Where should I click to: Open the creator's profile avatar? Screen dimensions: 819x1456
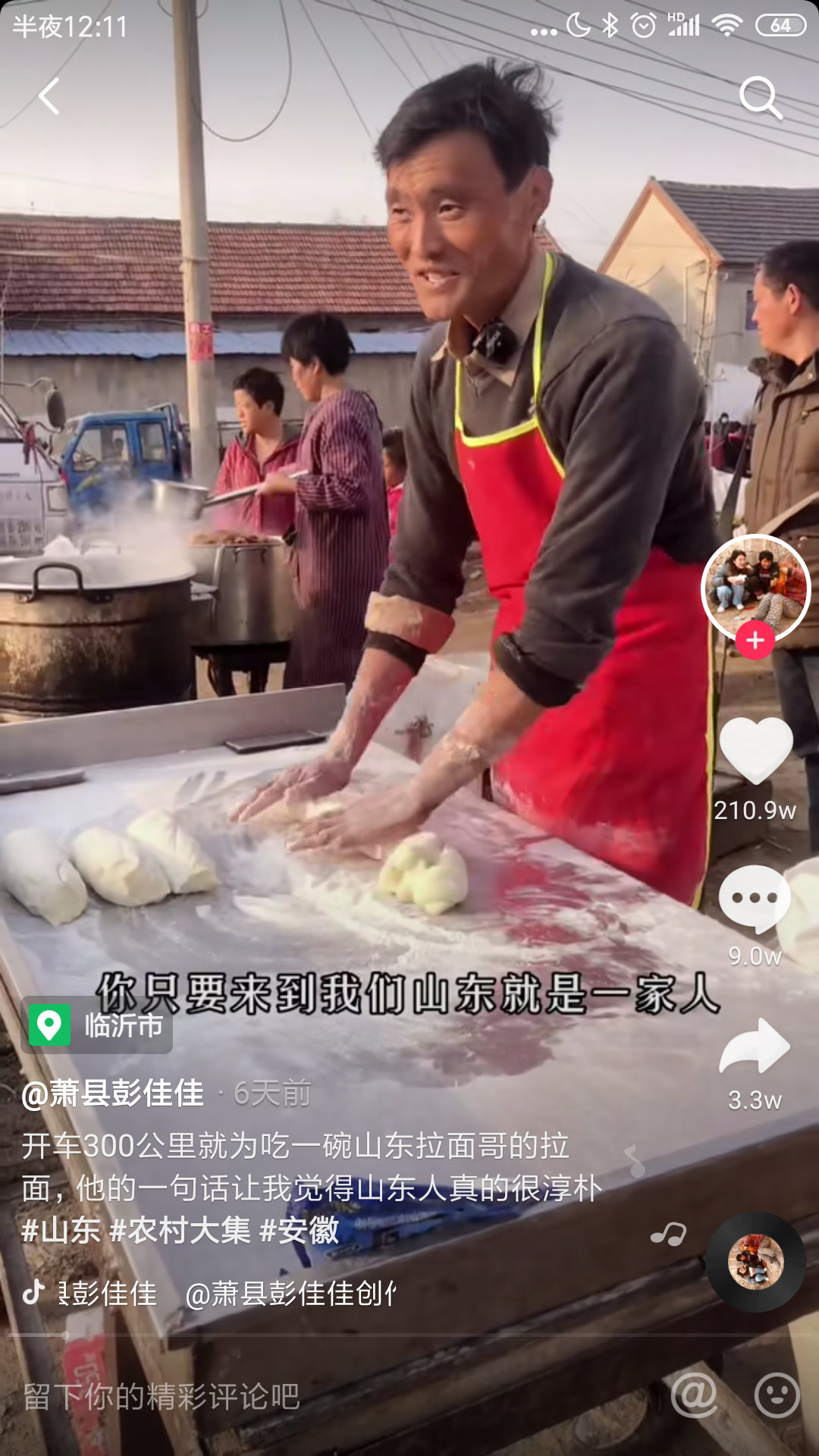pyautogui.click(x=755, y=588)
